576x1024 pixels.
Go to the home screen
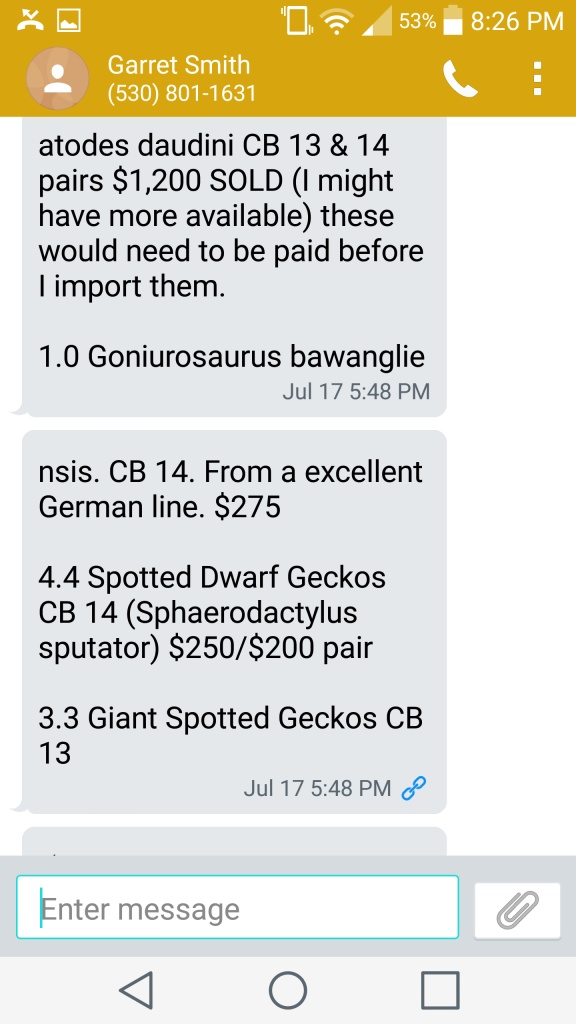pos(288,990)
